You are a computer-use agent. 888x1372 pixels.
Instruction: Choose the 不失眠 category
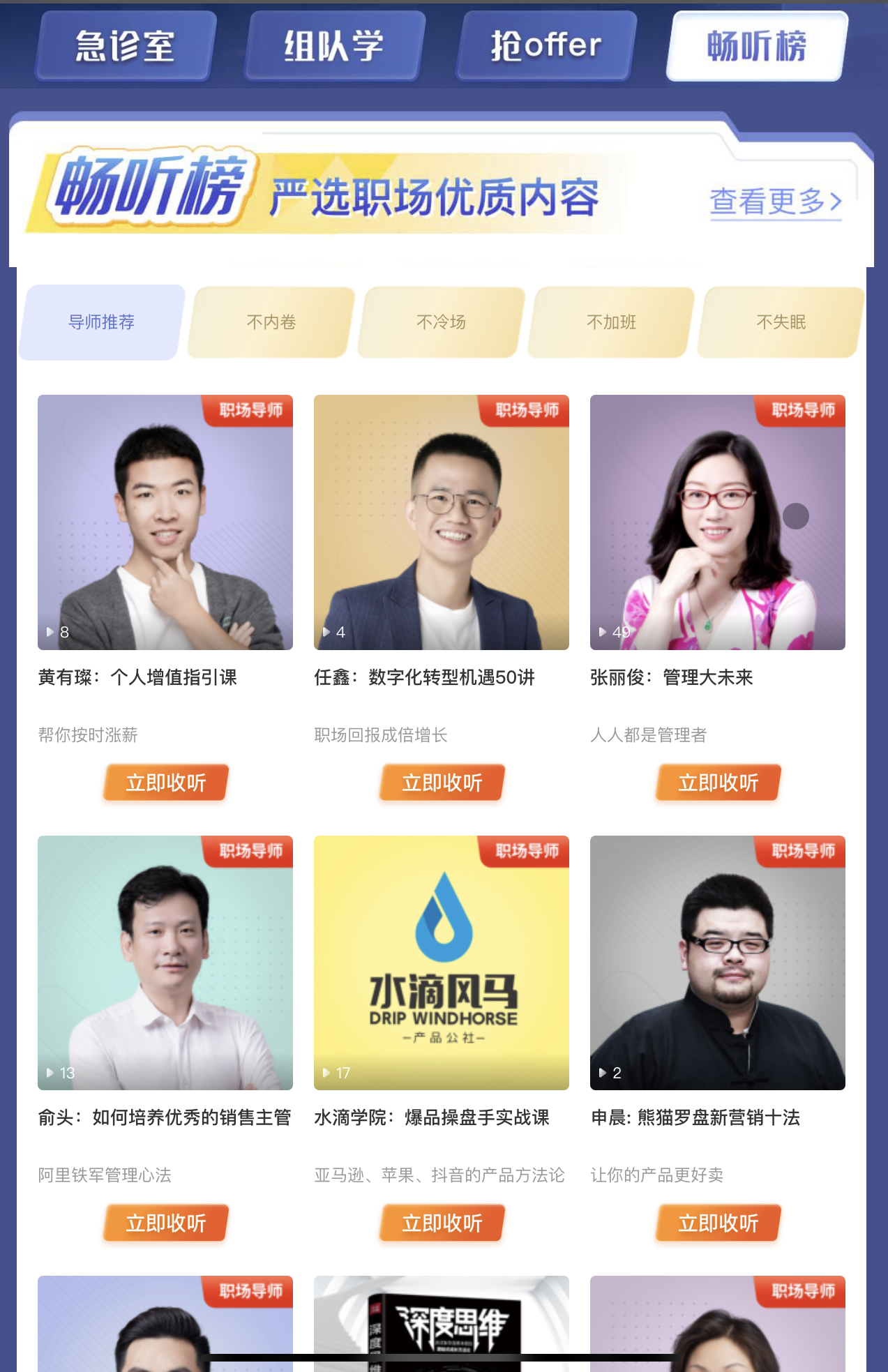781,322
